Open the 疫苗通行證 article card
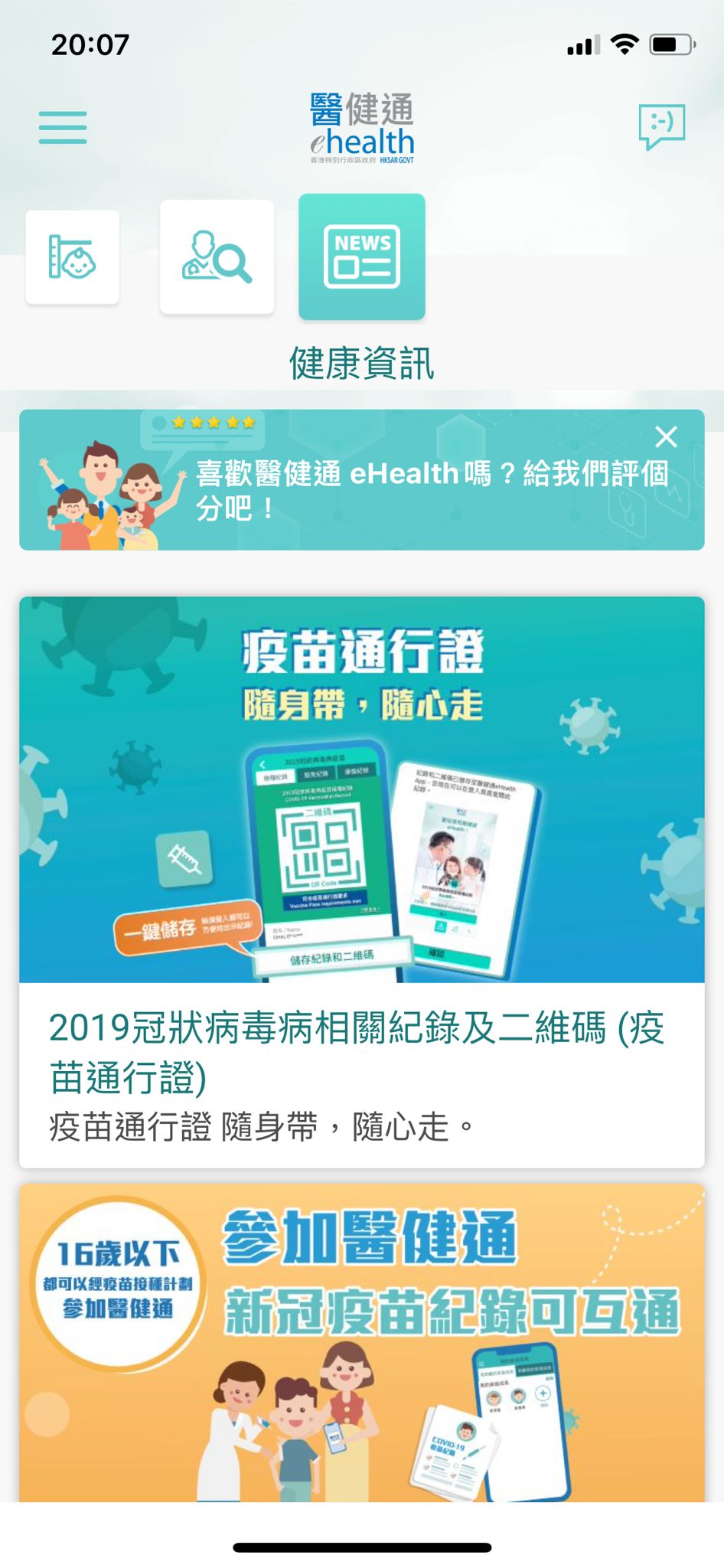The image size is (724, 1568). pos(361,880)
